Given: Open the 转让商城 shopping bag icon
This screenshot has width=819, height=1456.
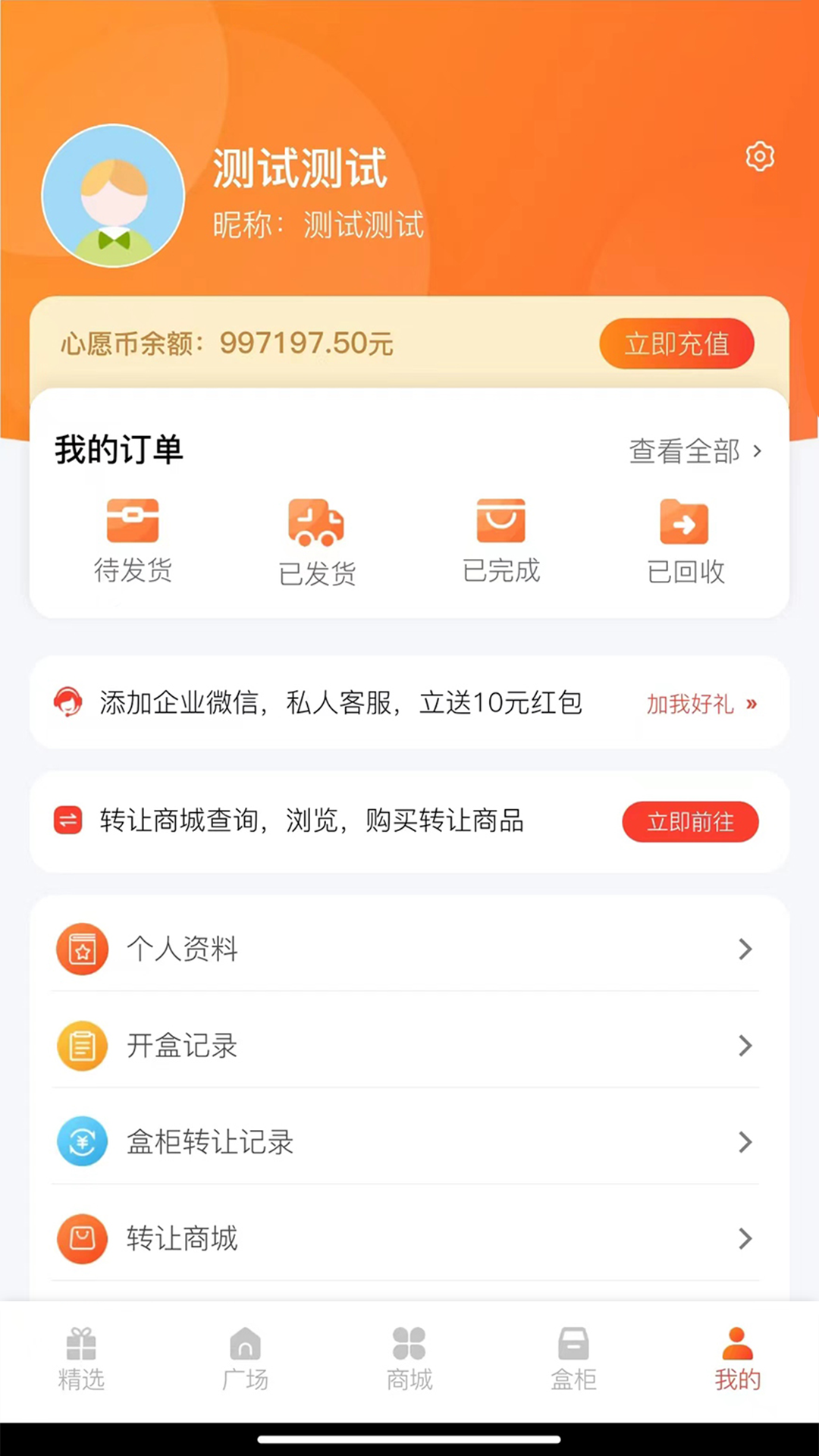Looking at the screenshot, I should (x=82, y=1238).
